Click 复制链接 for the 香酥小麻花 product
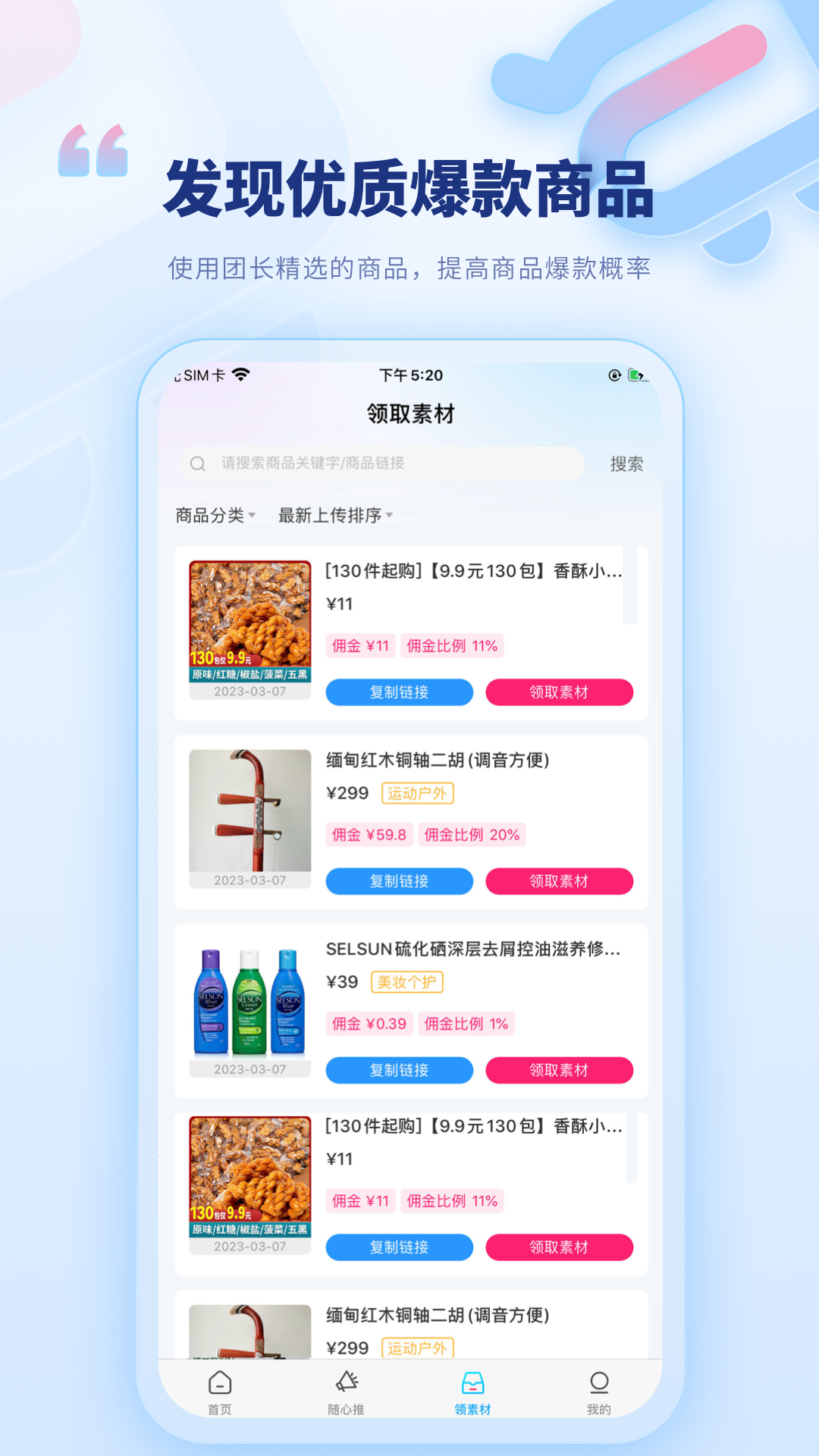Image resolution: width=819 pixels, height=1456 pixels. pyautogui.click(x=397, y=692)
